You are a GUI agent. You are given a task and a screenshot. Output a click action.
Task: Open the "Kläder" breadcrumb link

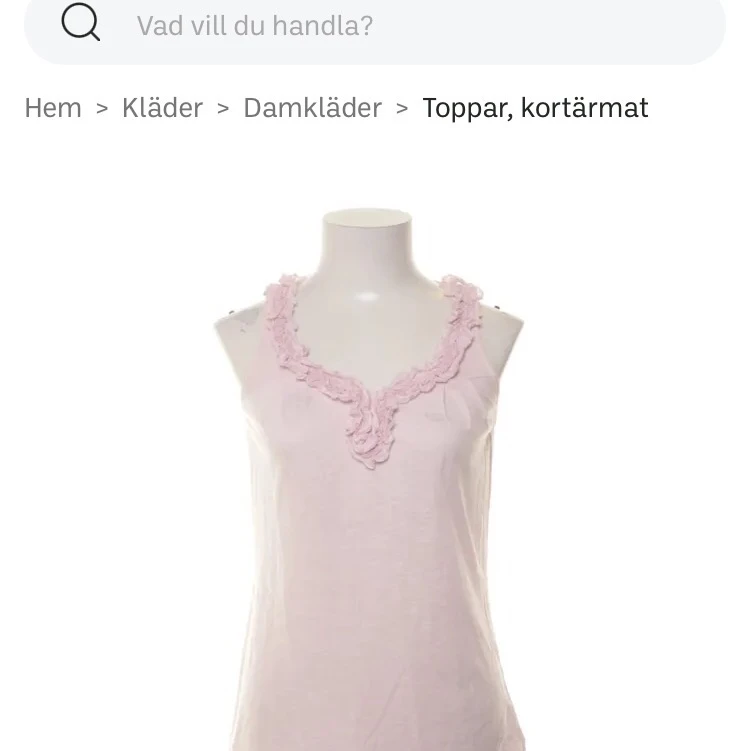(x=161, y=108)
